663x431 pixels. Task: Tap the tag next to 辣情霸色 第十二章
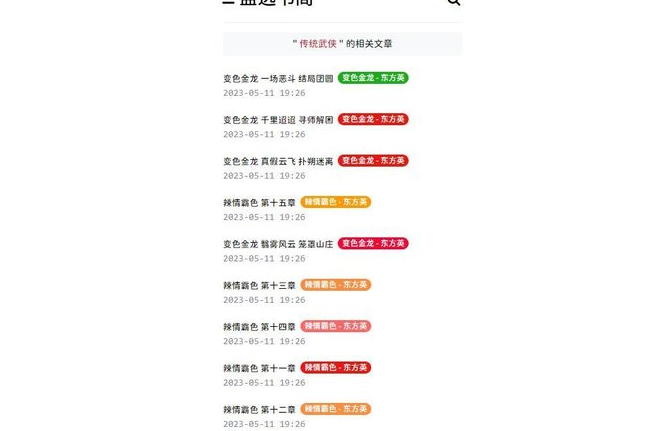335,409
